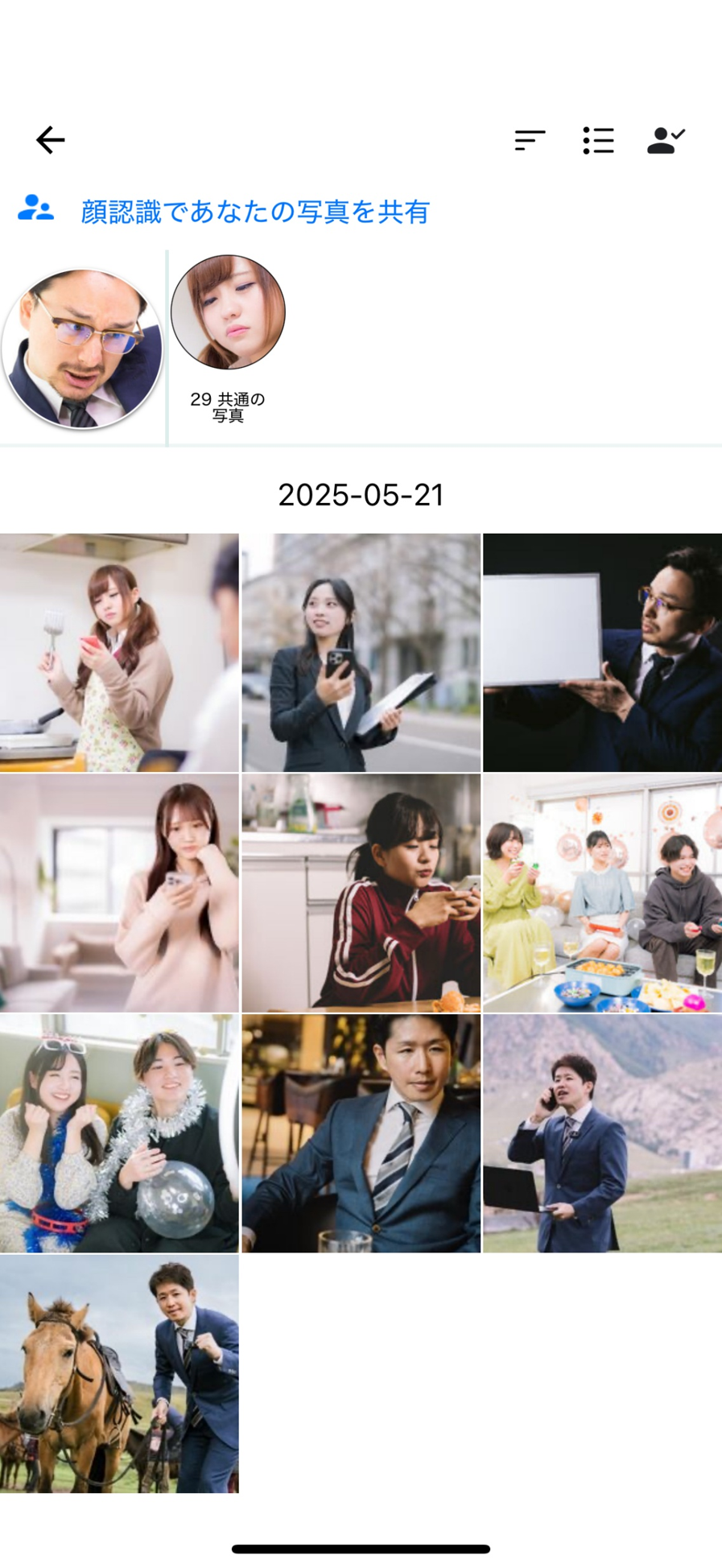Open the glasses man's profile avatar
This screenshot has width=722, height=1568.
coord(82,349)
